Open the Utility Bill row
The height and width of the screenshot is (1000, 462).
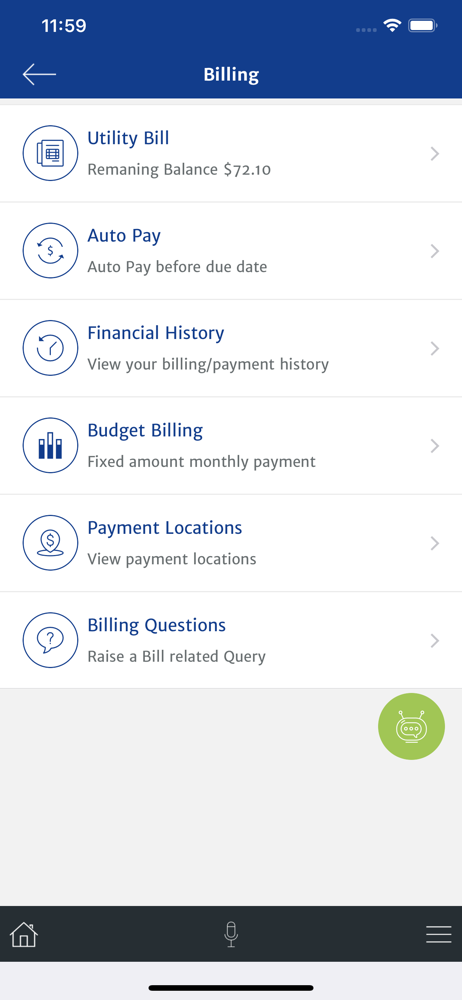[231, 154]
